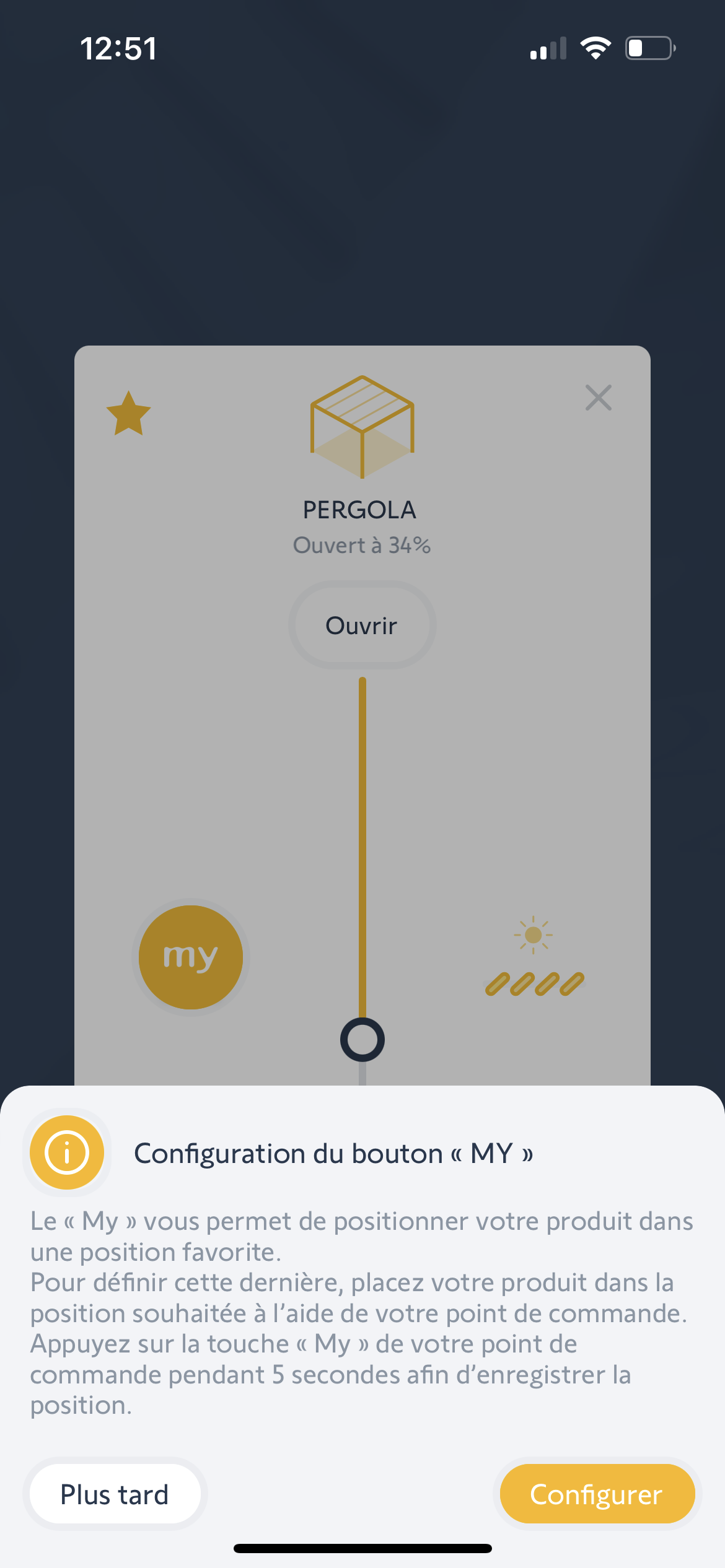Tap the Ouvrir button
The width and height of the screenshot is (725, 1568).
(362, 625)
